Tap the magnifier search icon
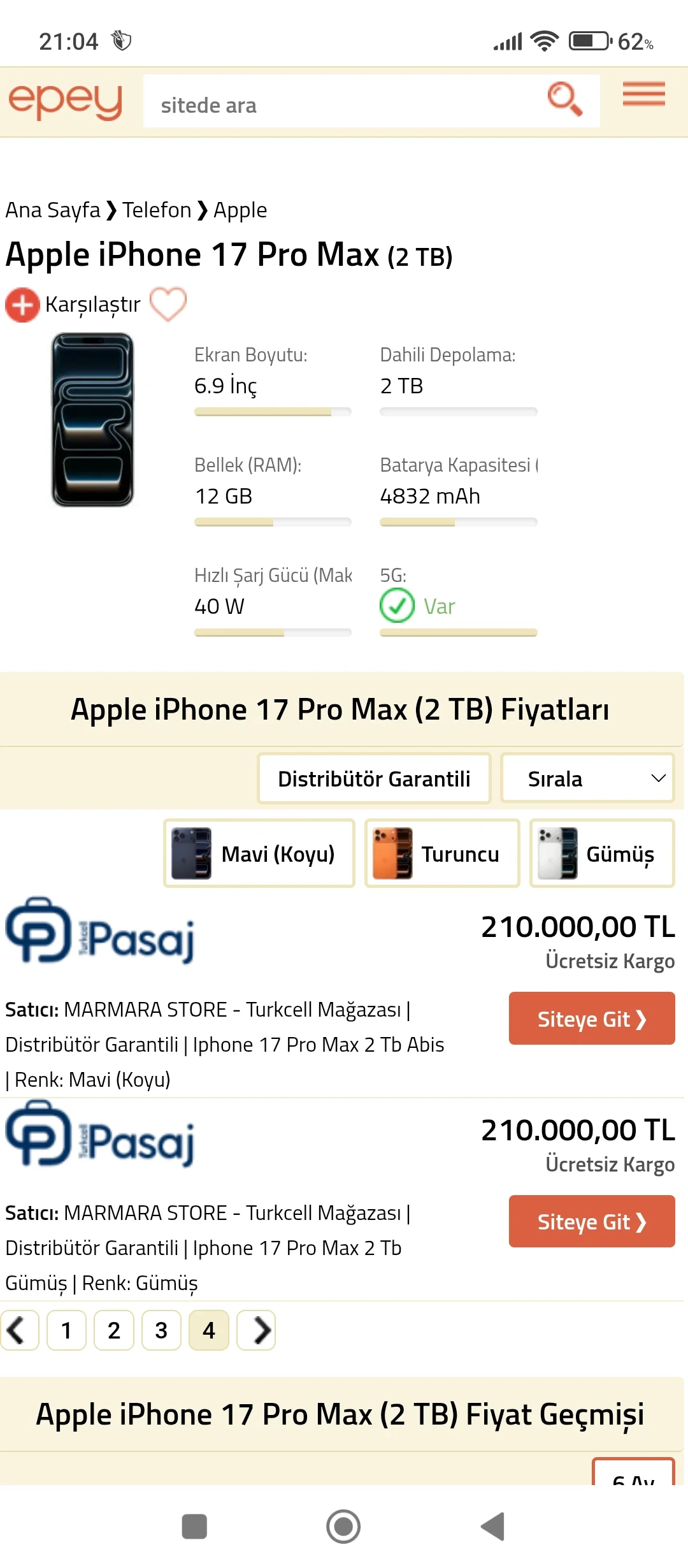688x1568 pixels. (564, 99)
